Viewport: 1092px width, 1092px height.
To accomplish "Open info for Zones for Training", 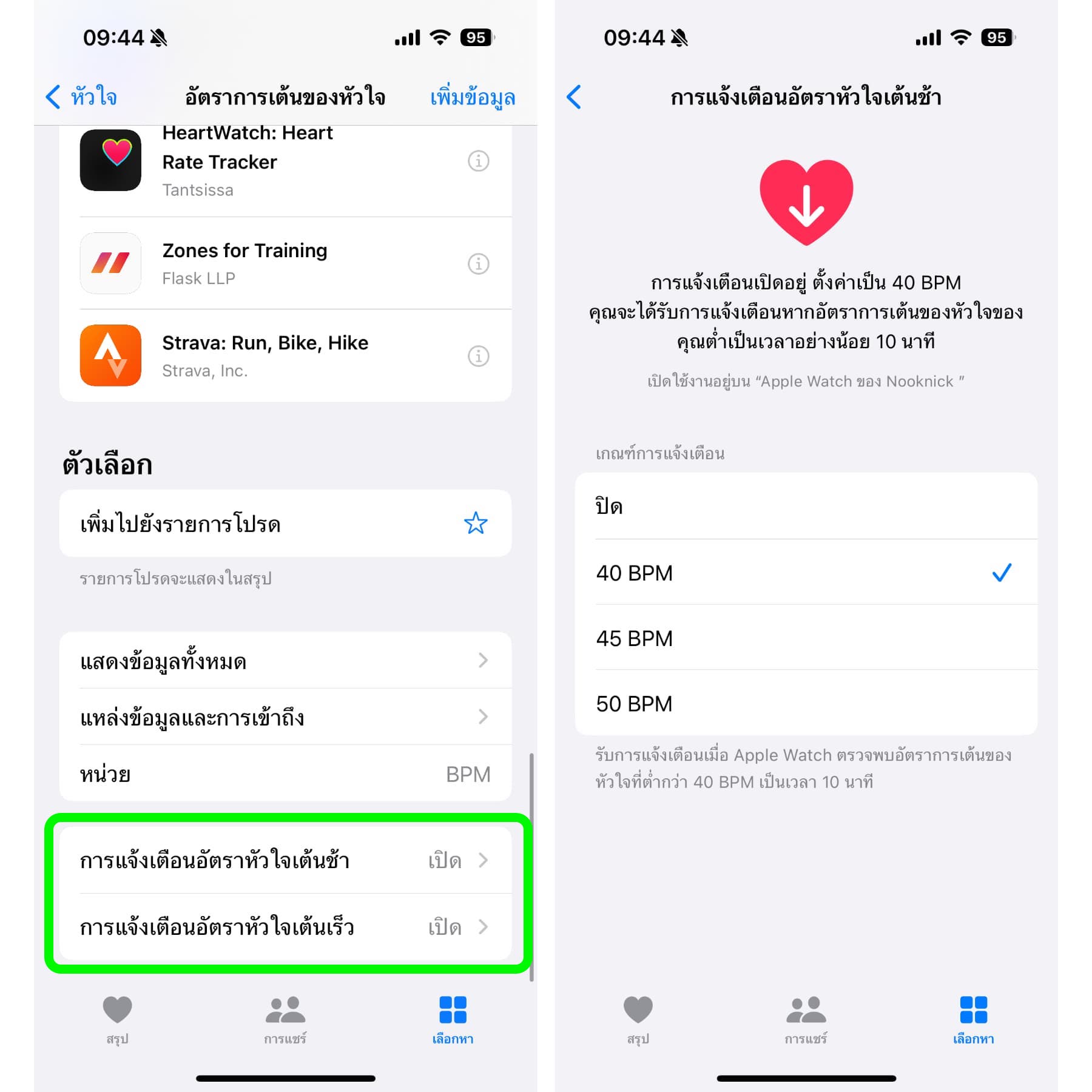I will click(478, 264).
